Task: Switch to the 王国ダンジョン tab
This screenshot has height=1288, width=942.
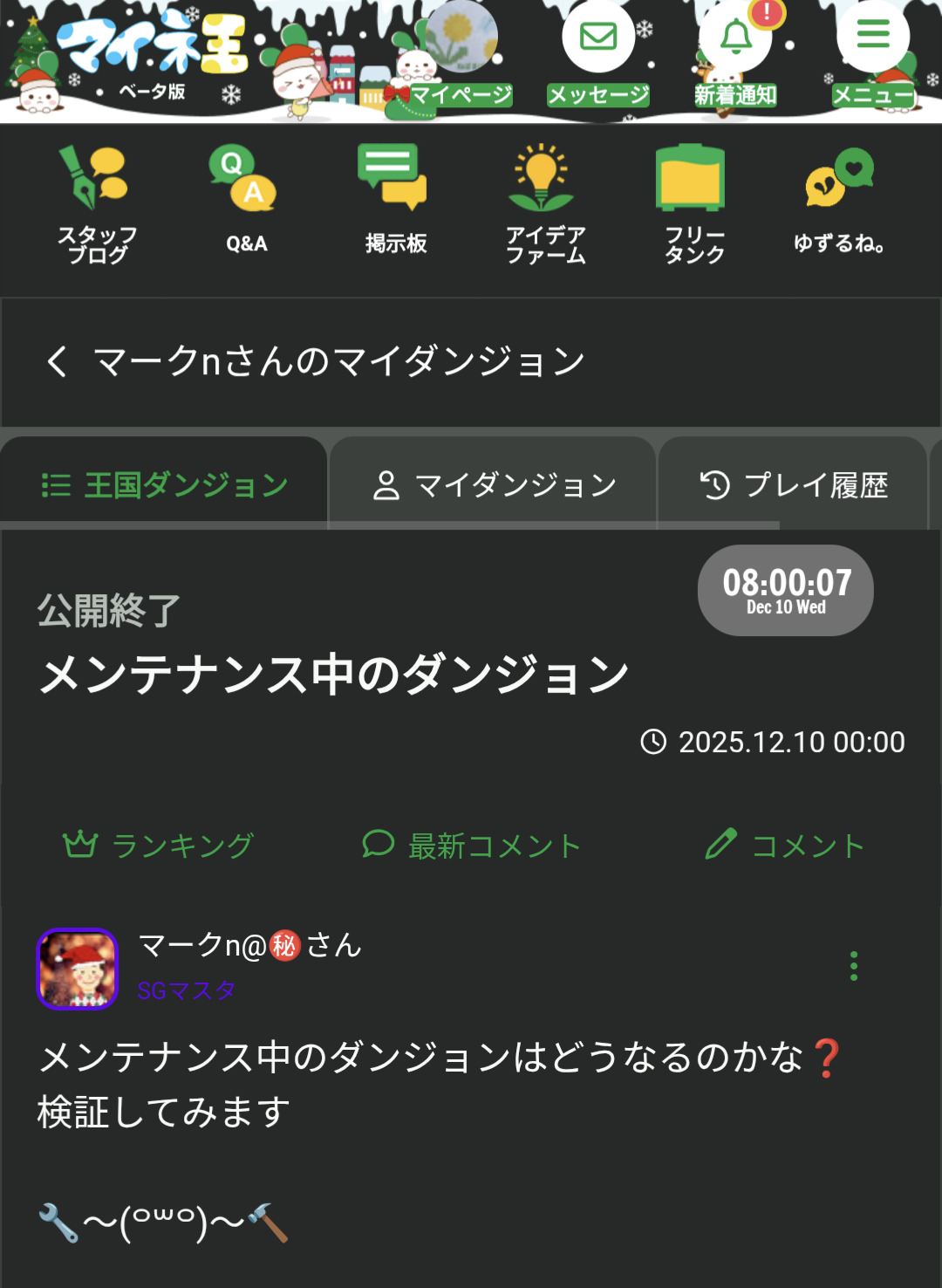Action: coord(164,485)
